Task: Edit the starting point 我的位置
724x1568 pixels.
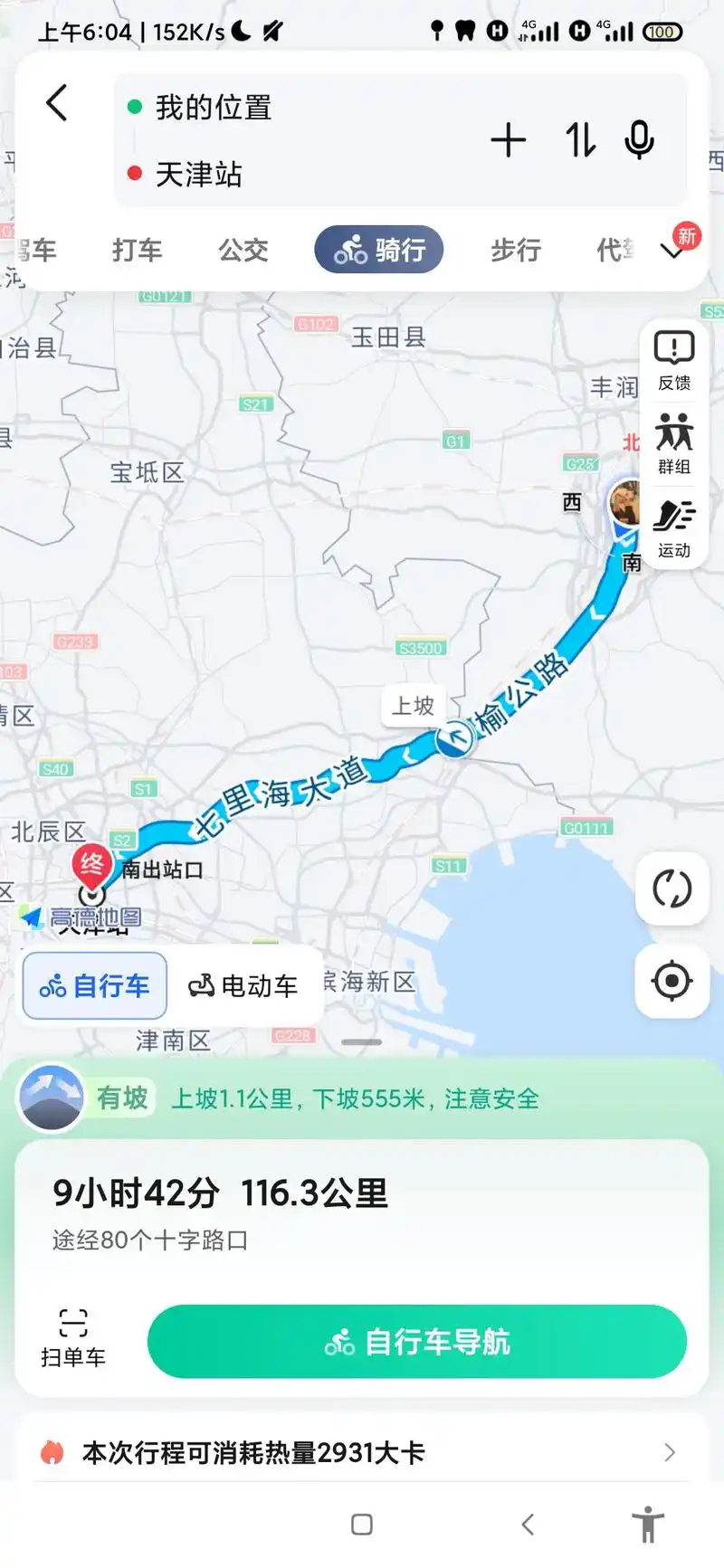Action: coord(214,108)
